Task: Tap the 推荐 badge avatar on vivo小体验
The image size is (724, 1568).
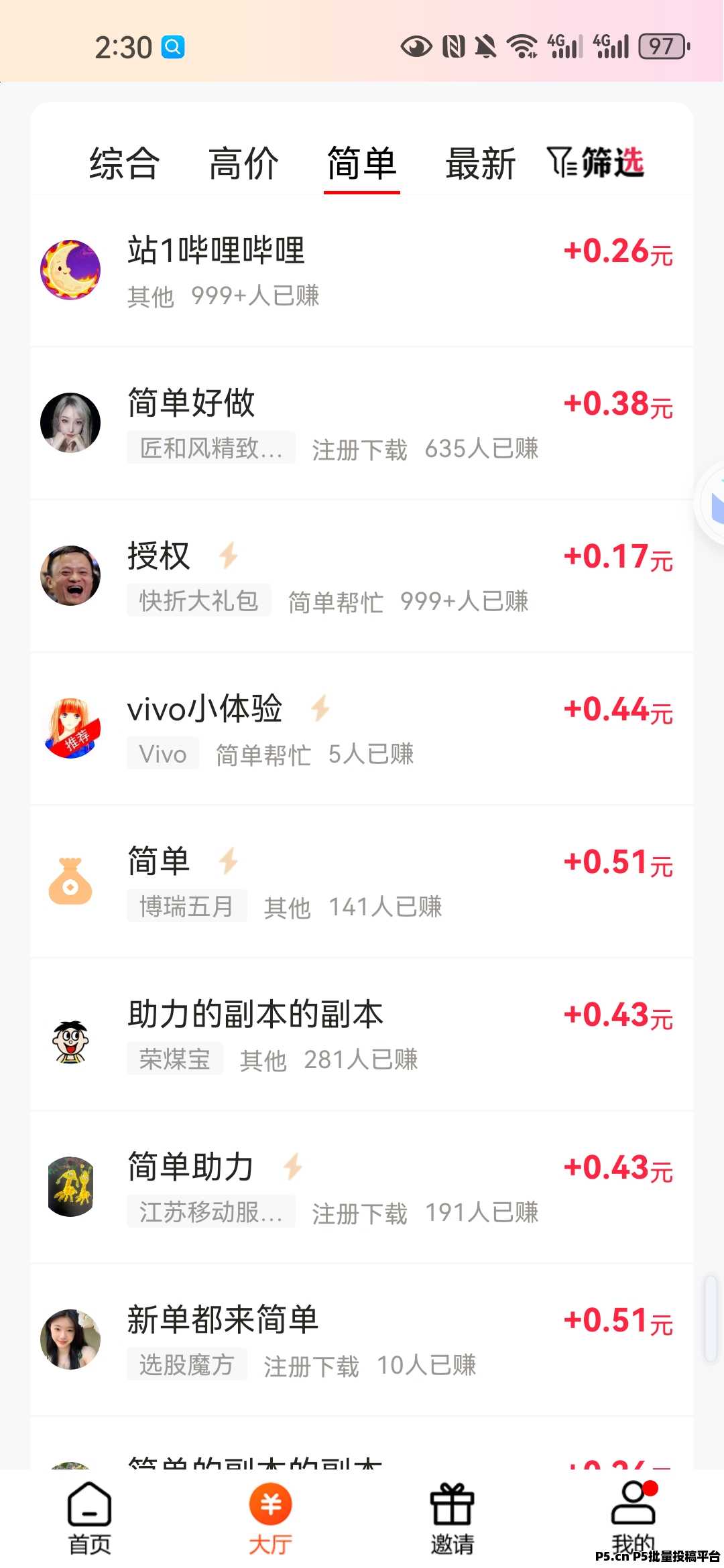Action: click(71, 729)
